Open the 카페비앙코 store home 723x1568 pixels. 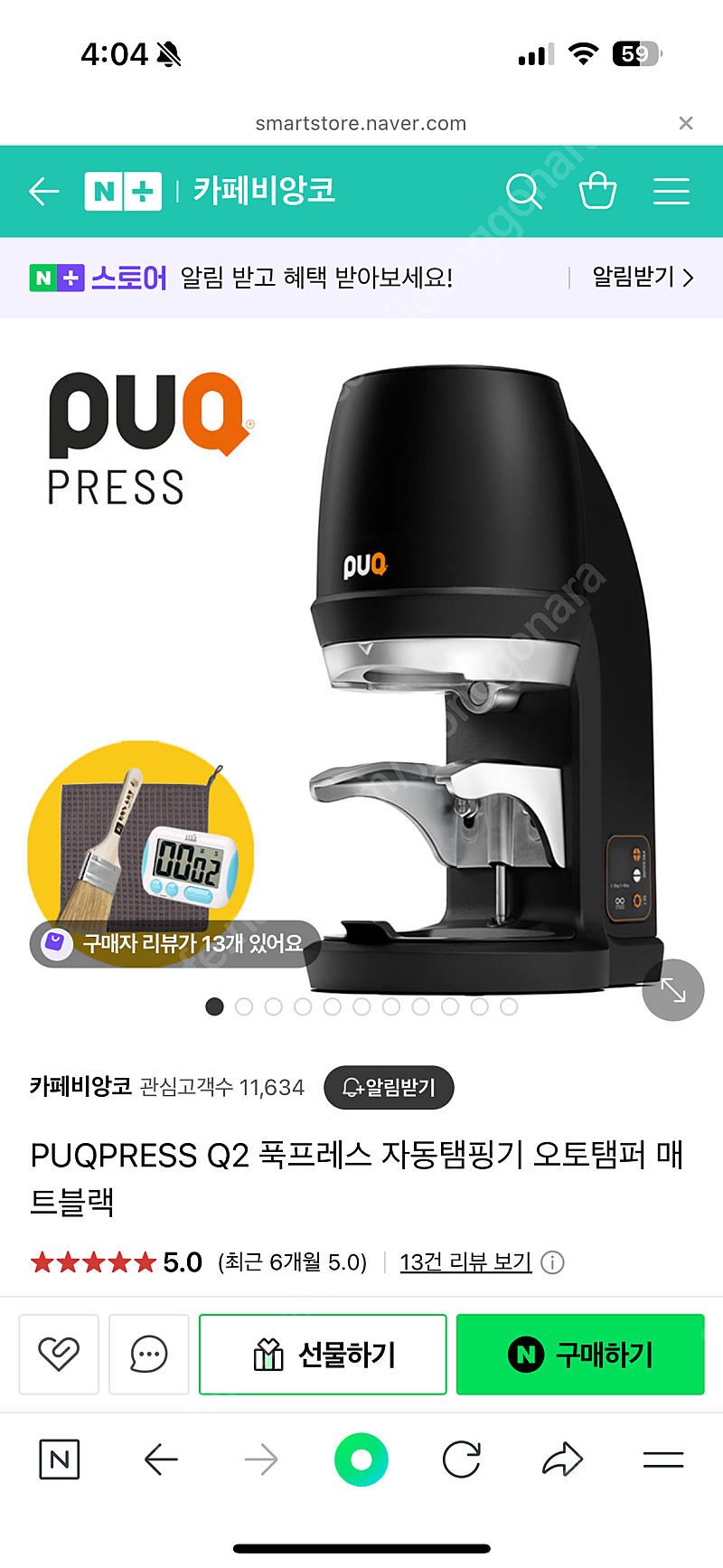[x=264, y=191]
